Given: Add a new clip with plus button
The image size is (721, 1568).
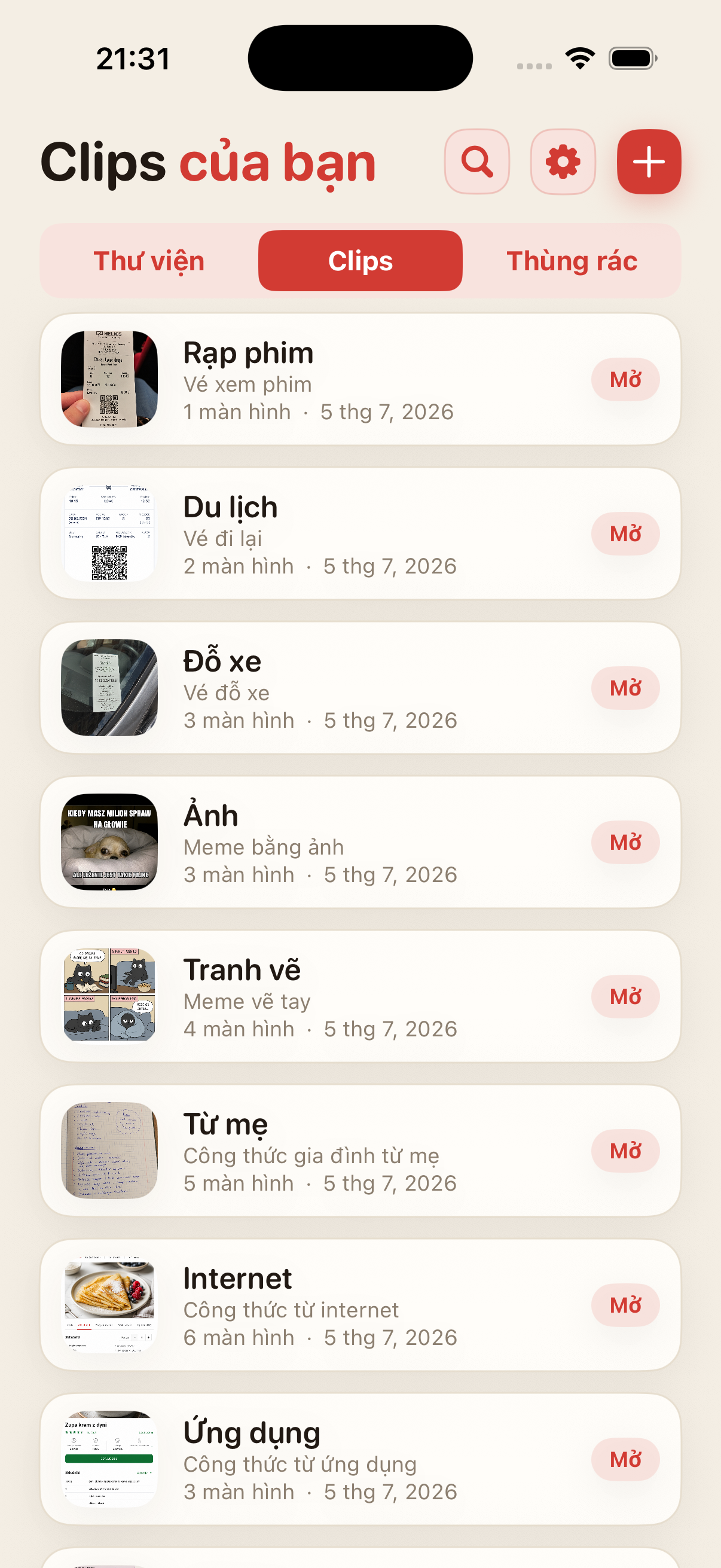Looking at the screenshot, I should pyautogui.click(x=649, y=161).
